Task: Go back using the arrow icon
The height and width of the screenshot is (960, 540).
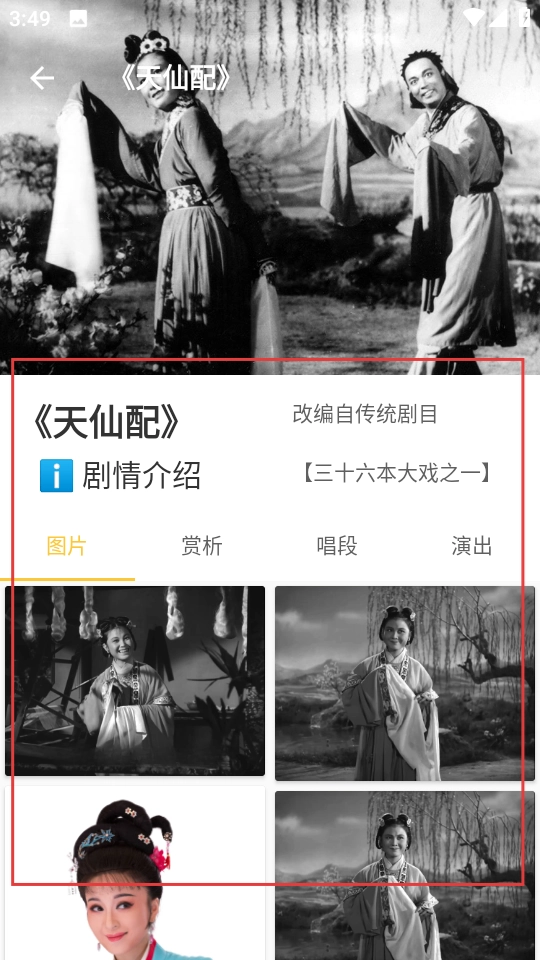Action: [42, 78]
